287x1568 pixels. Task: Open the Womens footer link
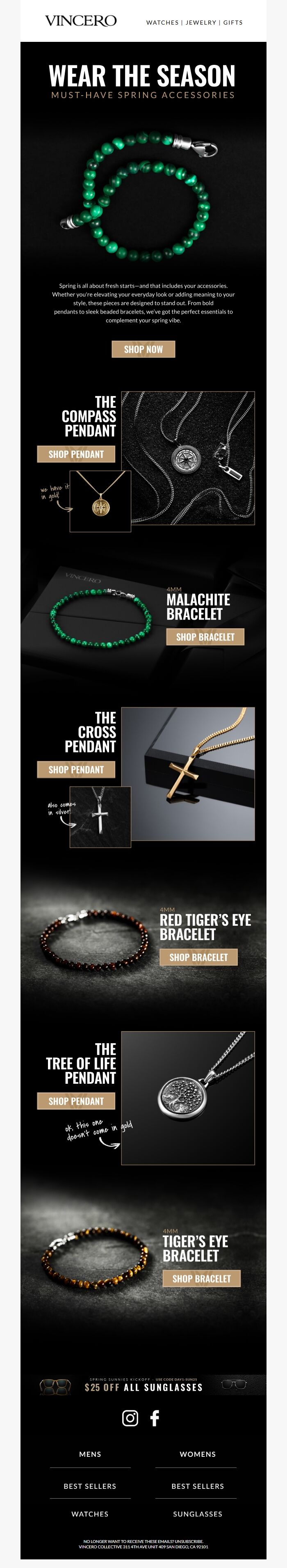pos(198,1454)
